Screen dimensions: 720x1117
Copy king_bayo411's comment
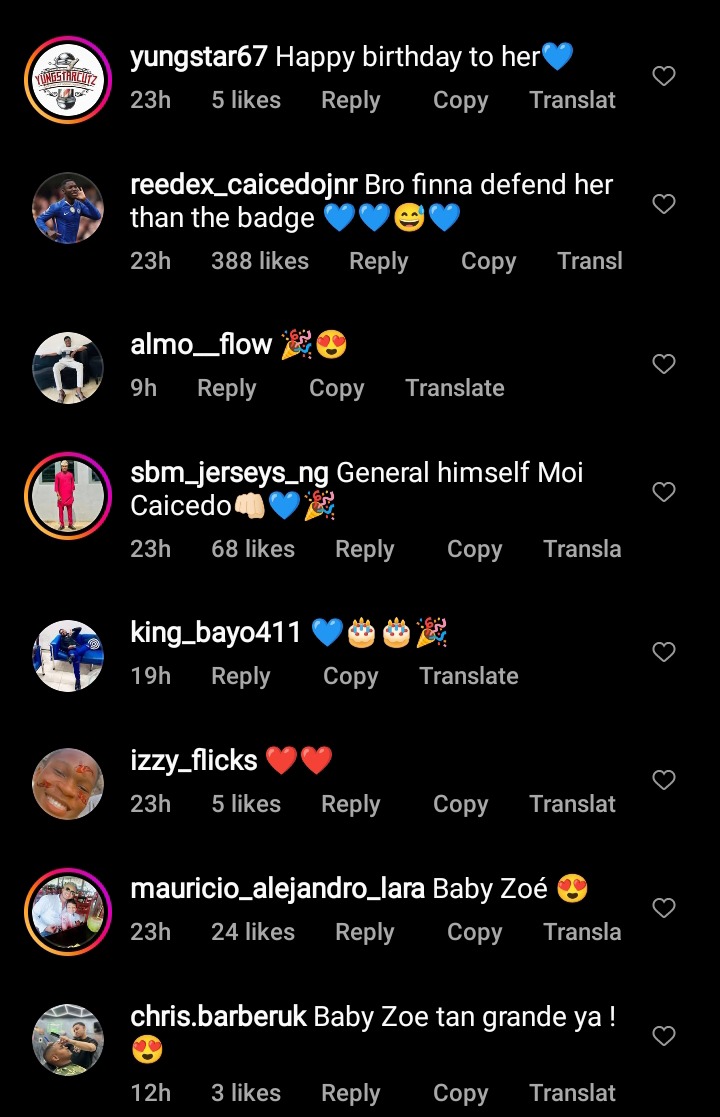pyautogui.click(x=350, y=676)
